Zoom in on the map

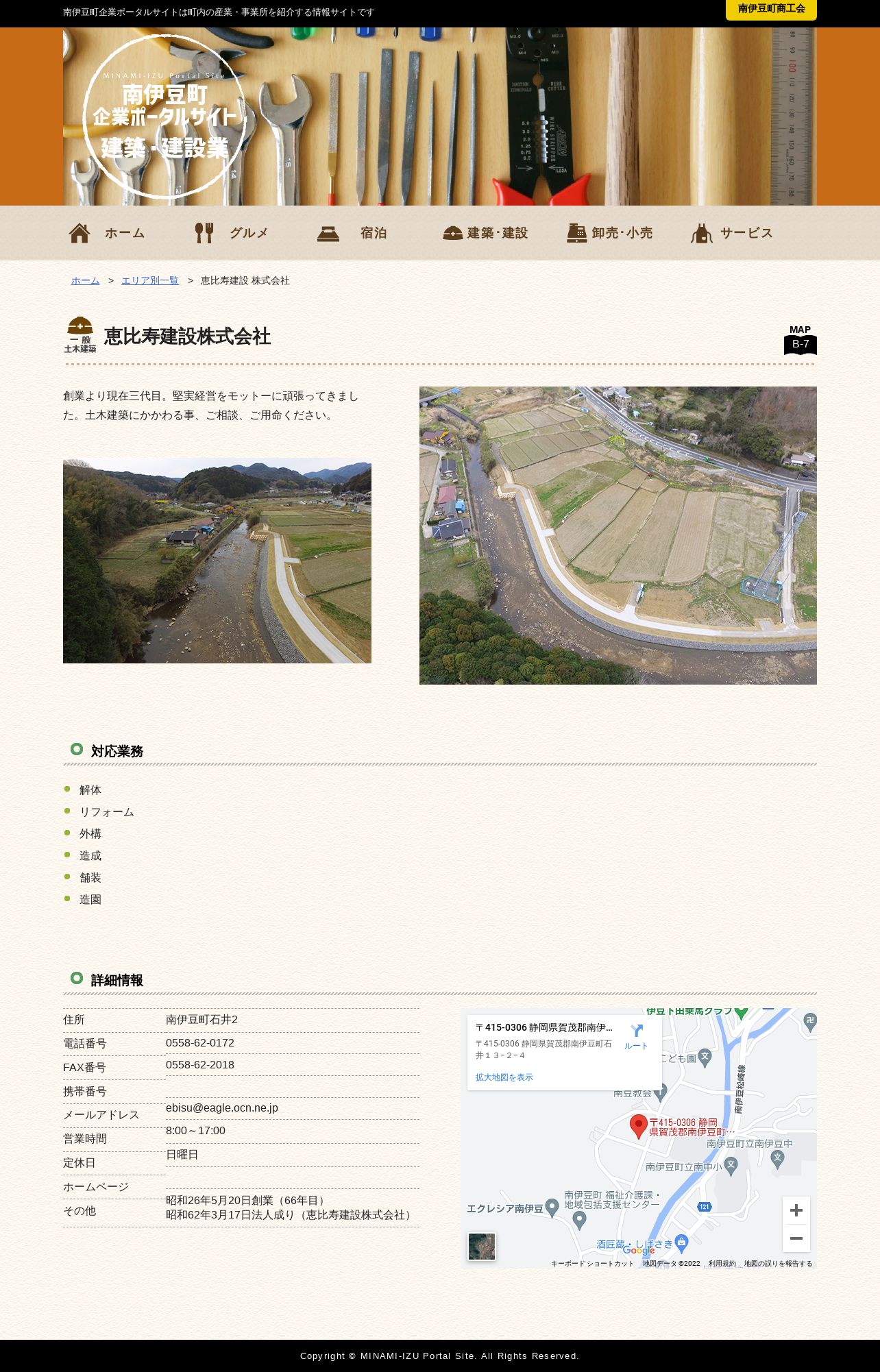[796, 1210]
